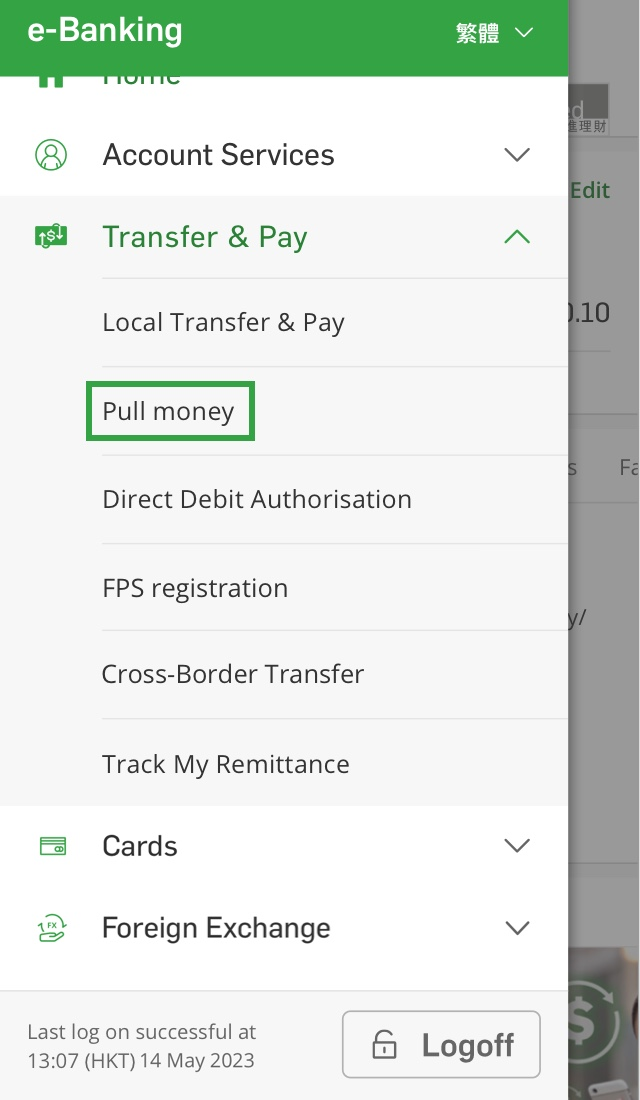Expand the Account Services section

pyautogui.click(x=284, y=154)
